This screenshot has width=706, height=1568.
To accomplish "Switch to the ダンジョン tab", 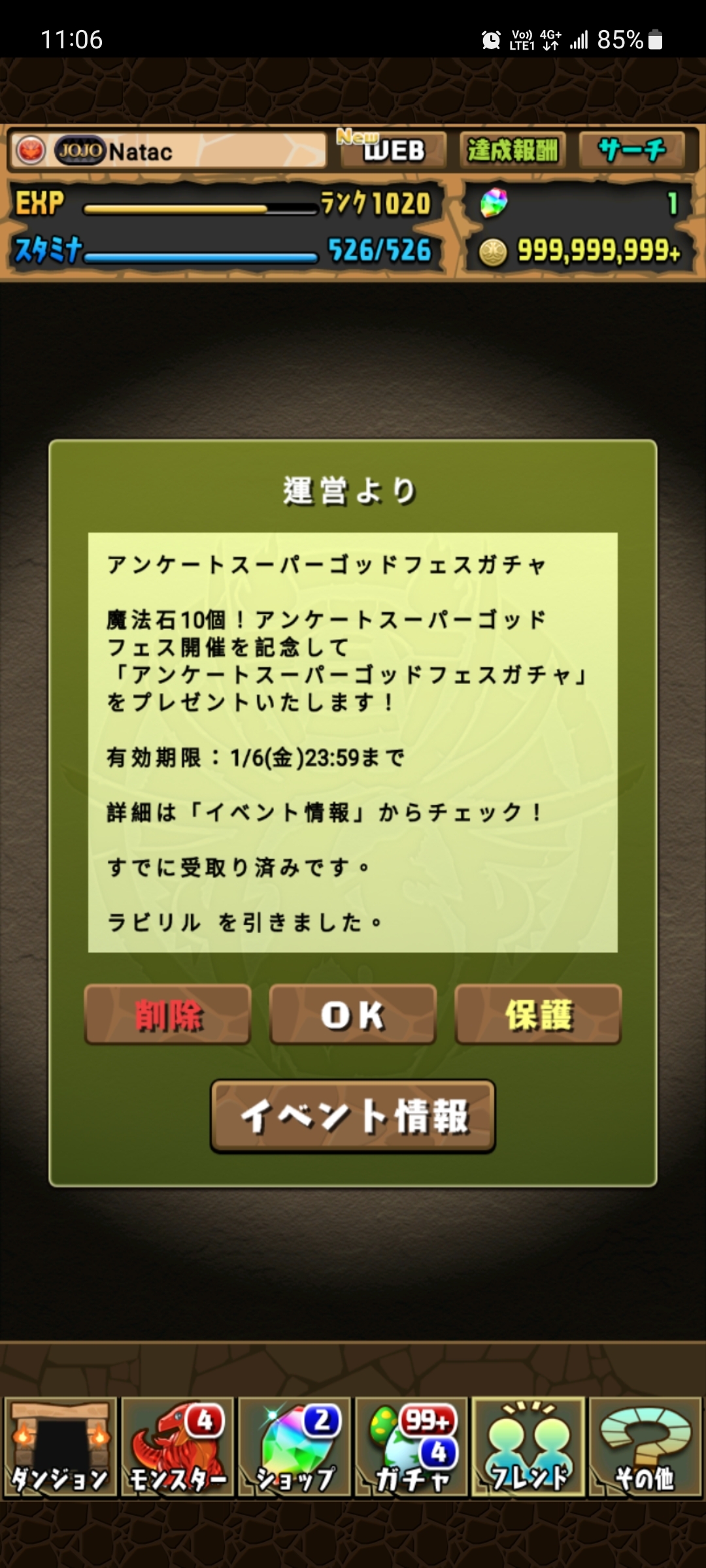I will pyautogui.click(x=60, y=1446).
